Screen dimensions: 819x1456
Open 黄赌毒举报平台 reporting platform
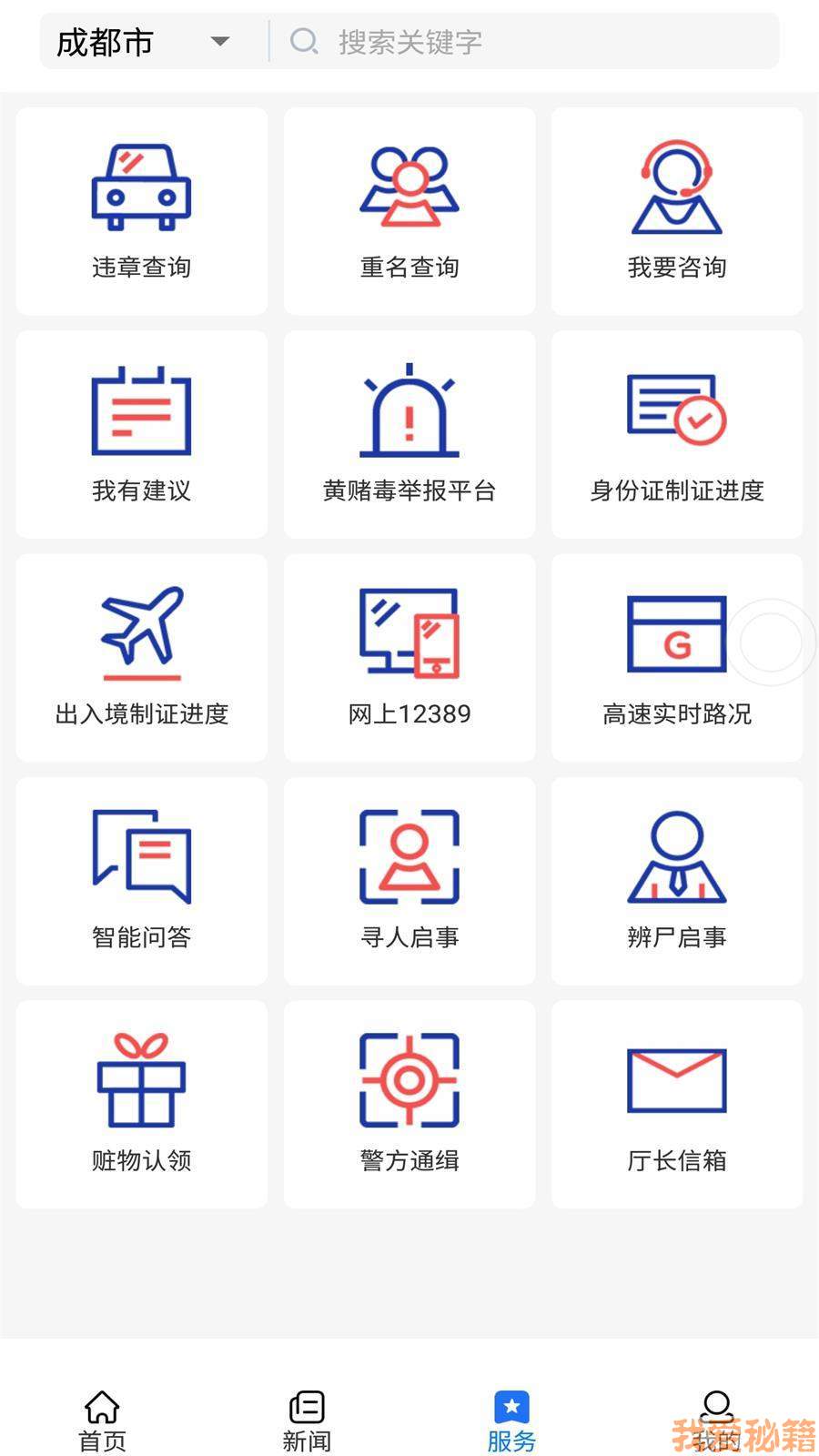click(x=409, y=435)
